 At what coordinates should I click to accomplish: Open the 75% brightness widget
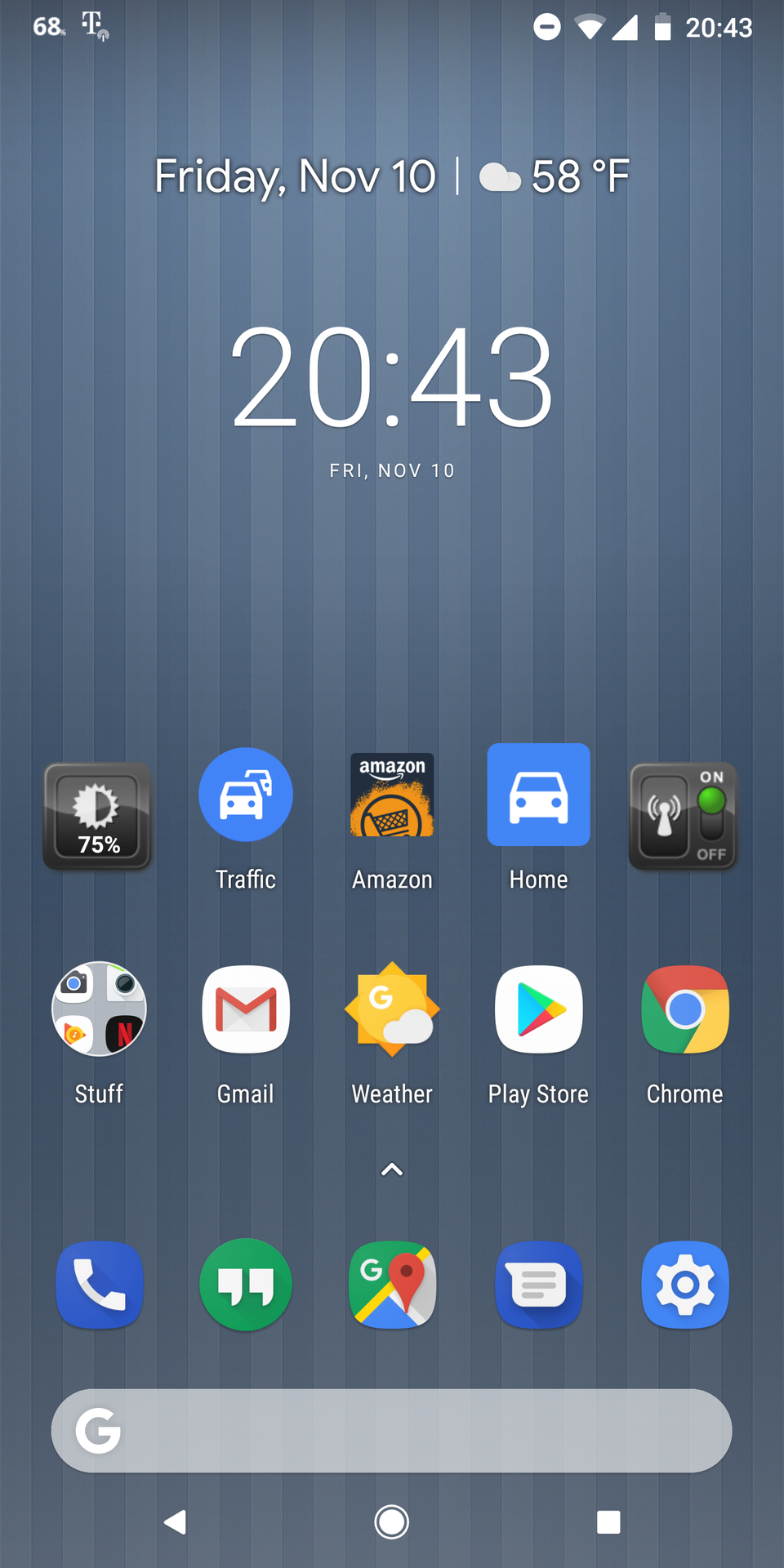(97, 816)
